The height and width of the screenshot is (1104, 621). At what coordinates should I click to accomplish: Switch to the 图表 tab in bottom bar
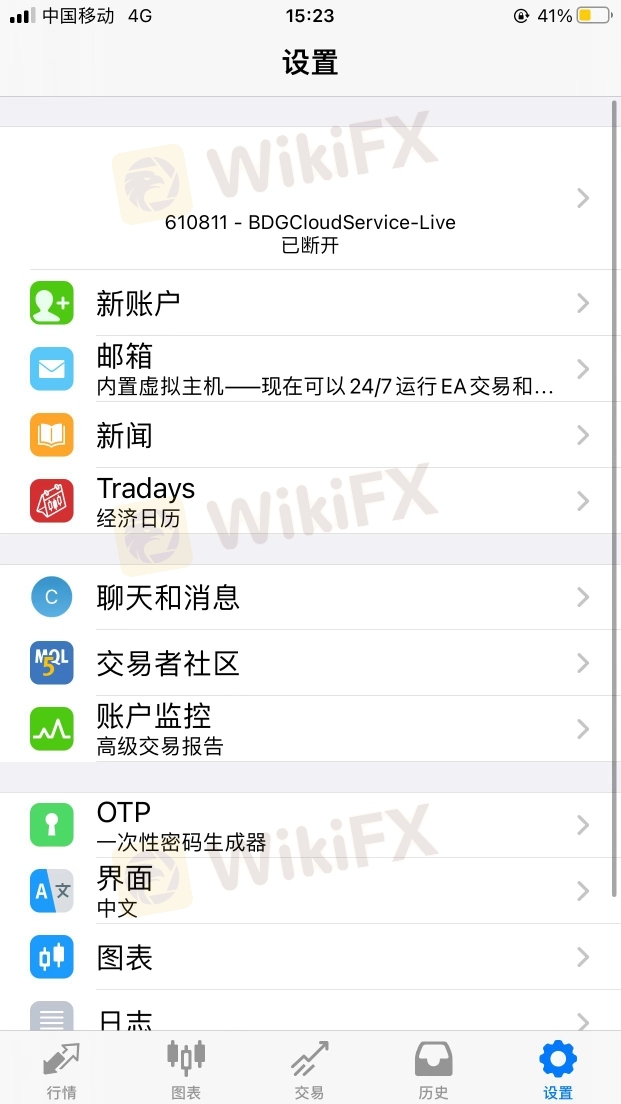click(x=186, y=1068)
